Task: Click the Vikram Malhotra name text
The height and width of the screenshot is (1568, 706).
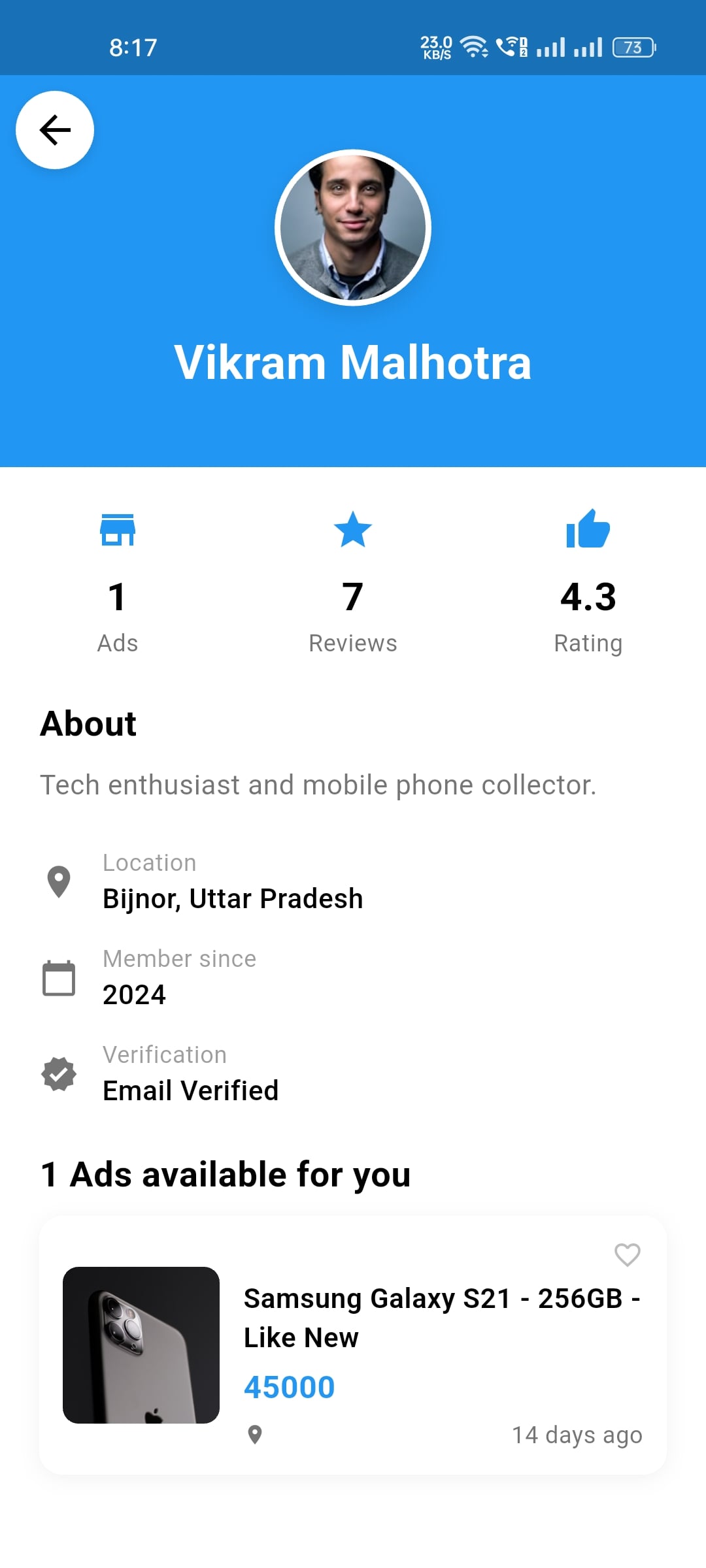Action: pos(353,363)
